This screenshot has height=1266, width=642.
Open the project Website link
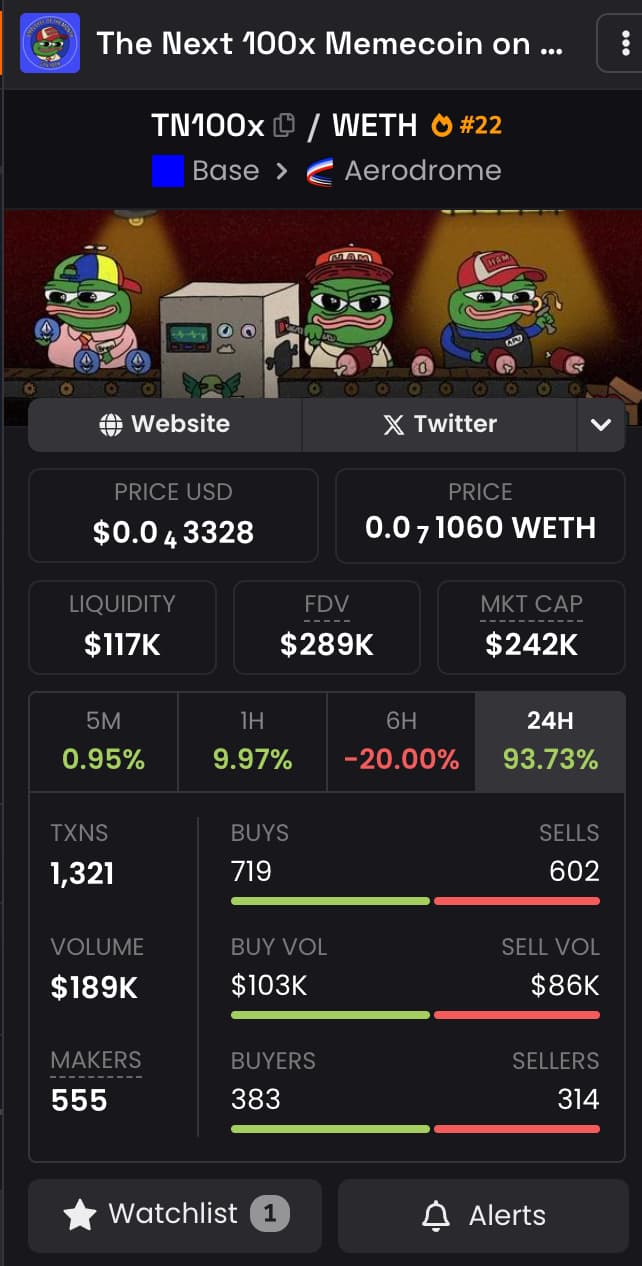[x=165, y=424]
